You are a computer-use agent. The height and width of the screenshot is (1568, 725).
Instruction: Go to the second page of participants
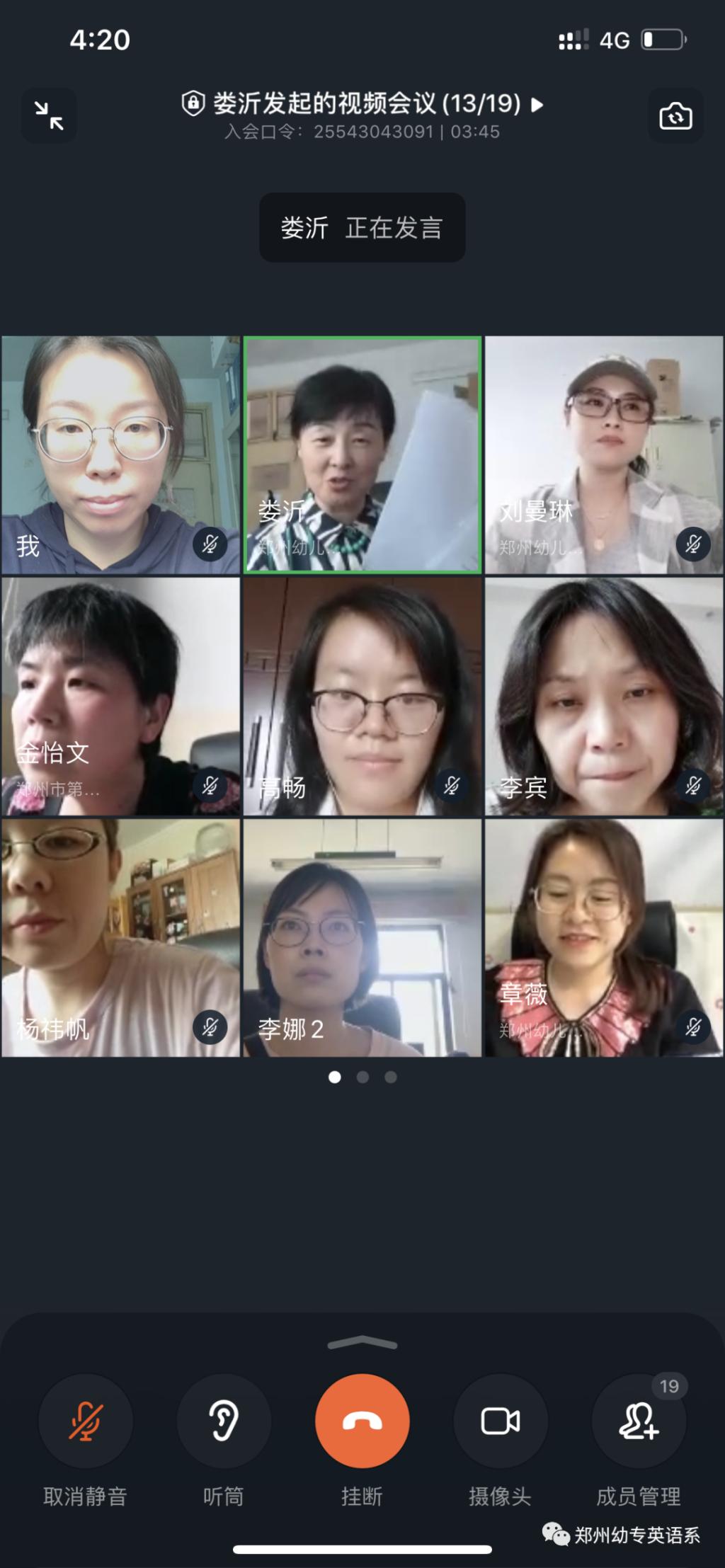tap(362, 1077)
